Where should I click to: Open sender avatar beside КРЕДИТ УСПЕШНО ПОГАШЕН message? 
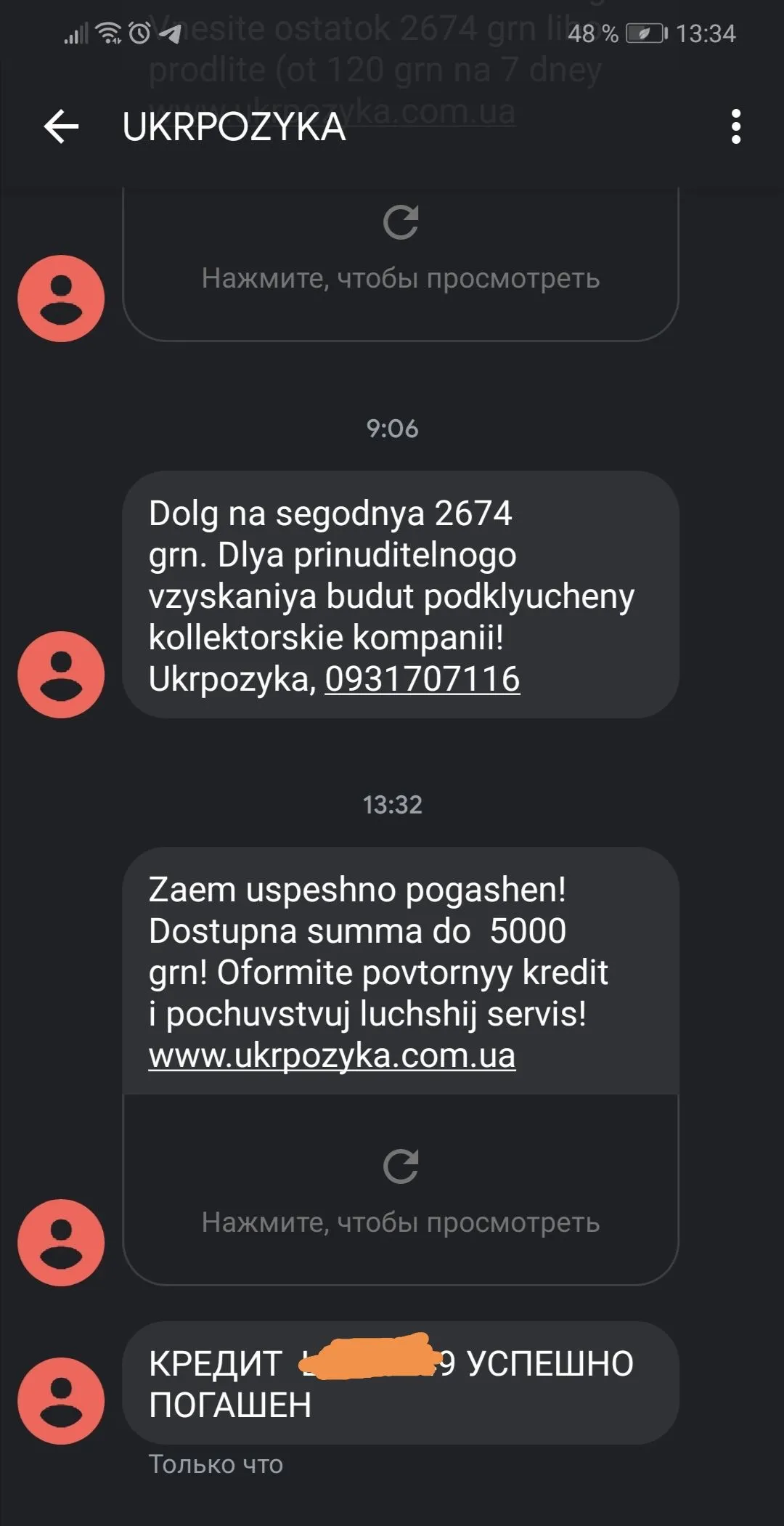[61, 1400]
